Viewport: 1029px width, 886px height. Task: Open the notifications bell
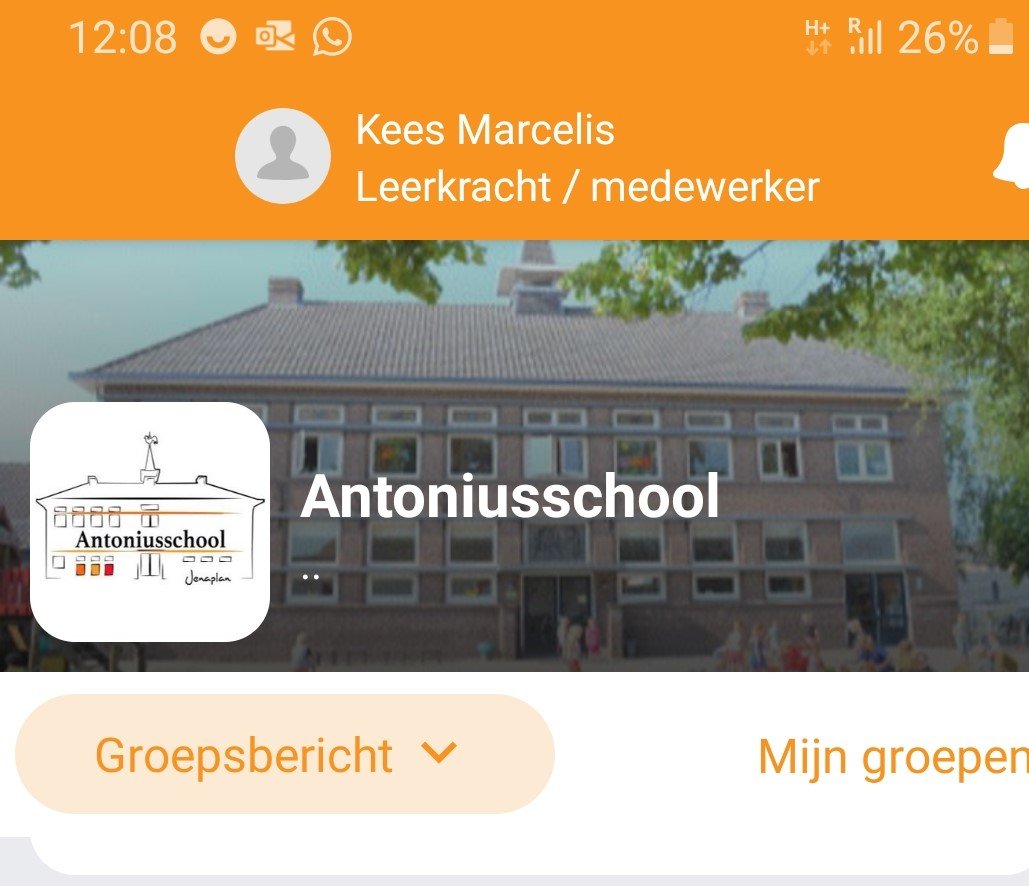(x=1012, y=158)
